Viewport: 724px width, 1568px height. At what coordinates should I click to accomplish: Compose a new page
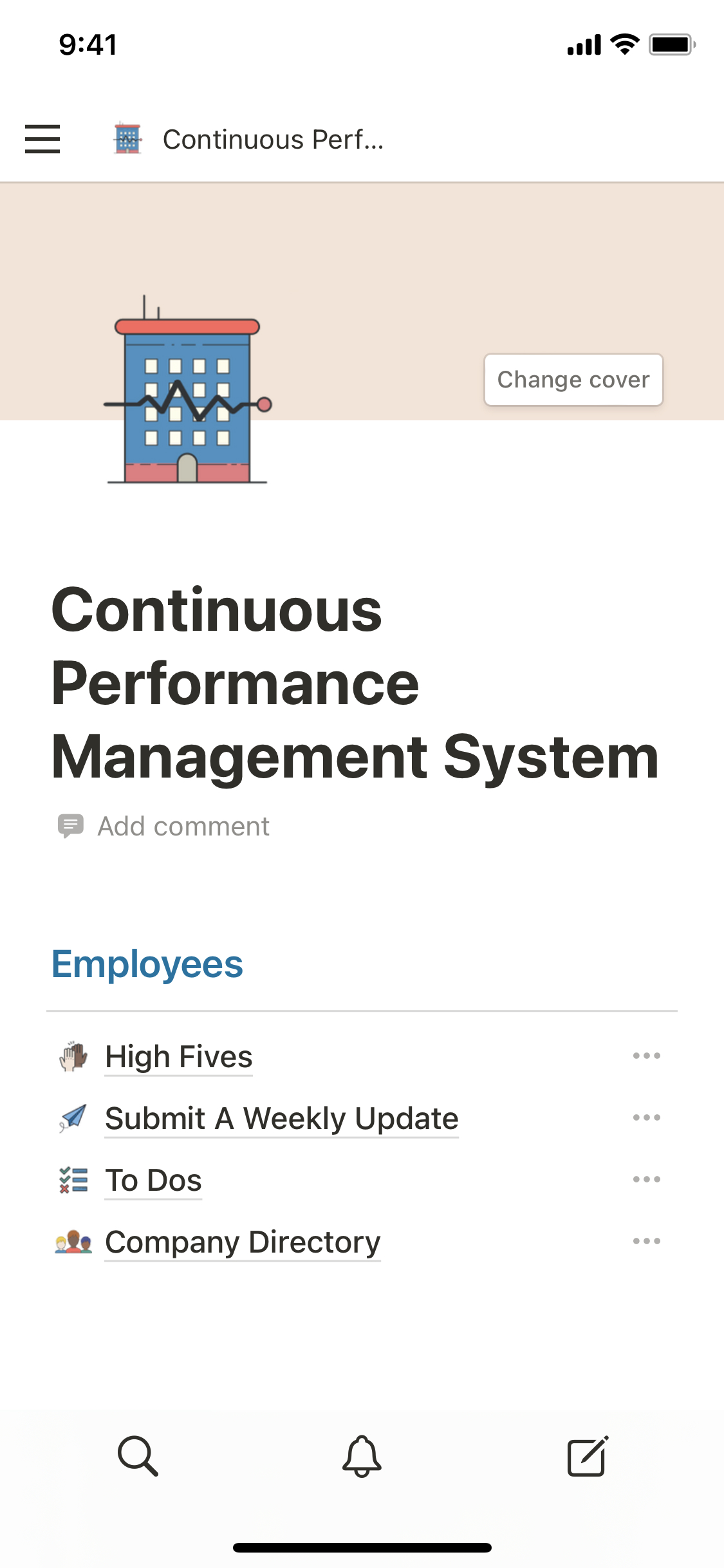click(587, 1456)
